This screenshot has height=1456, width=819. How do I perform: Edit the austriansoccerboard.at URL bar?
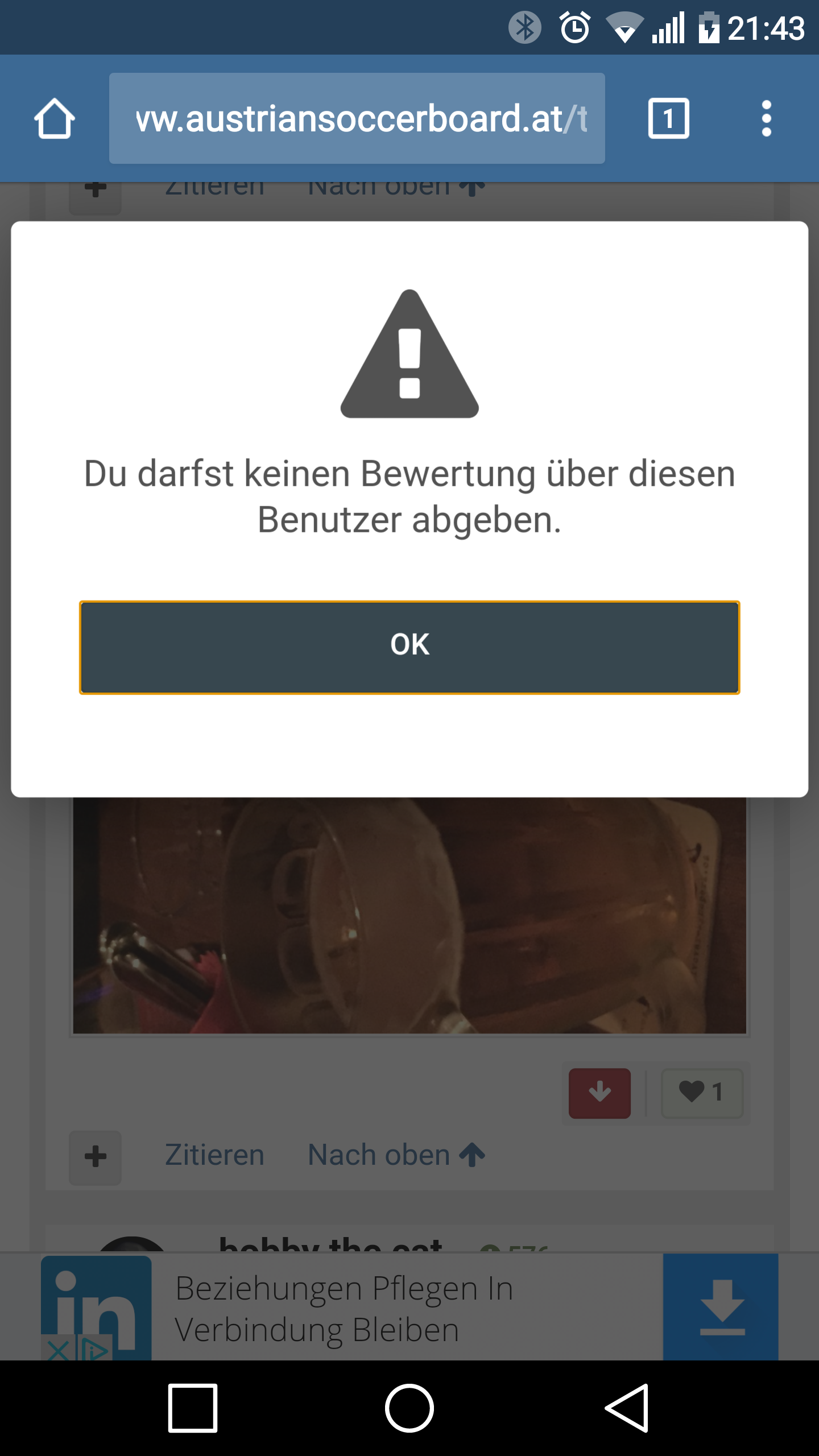(x=357, y=118)
